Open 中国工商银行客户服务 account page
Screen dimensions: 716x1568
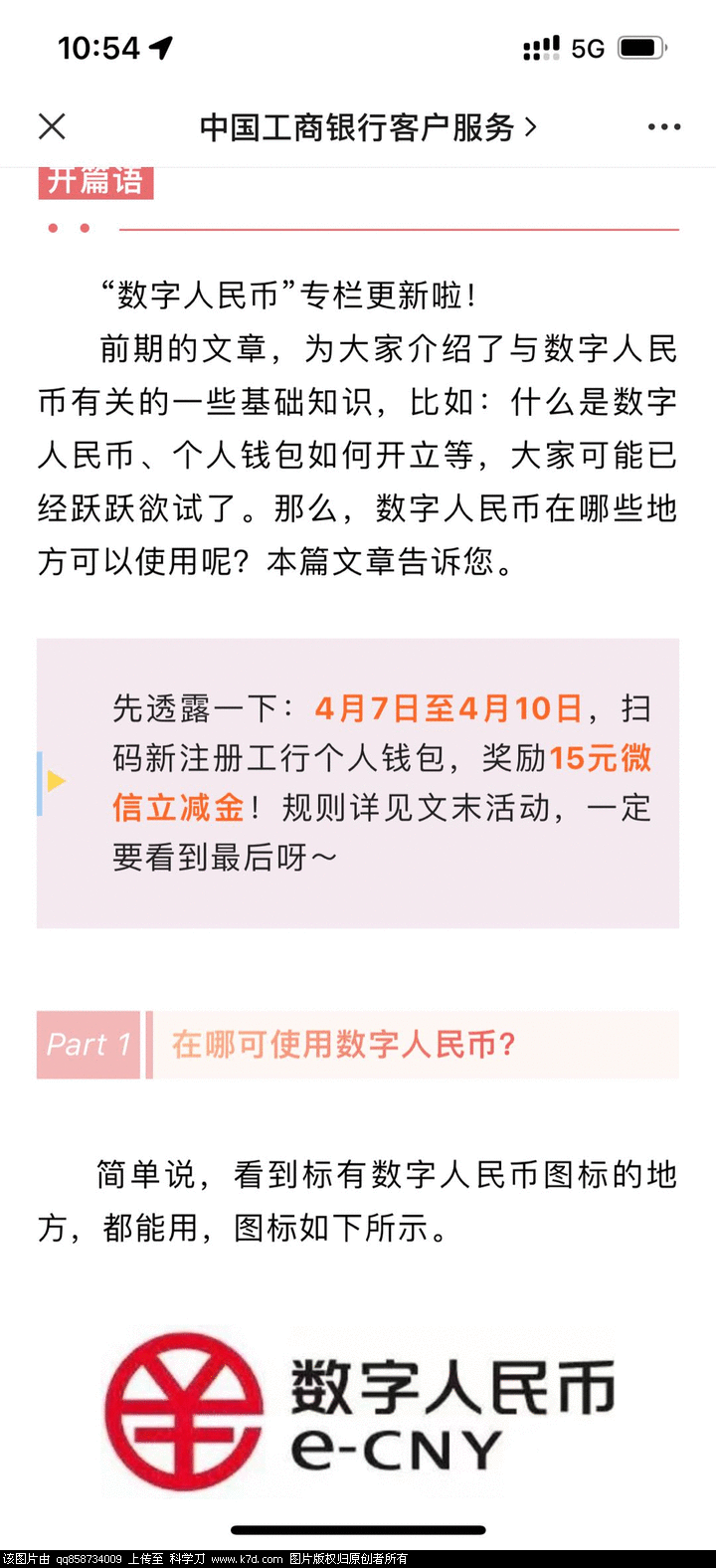coord(367,127)
